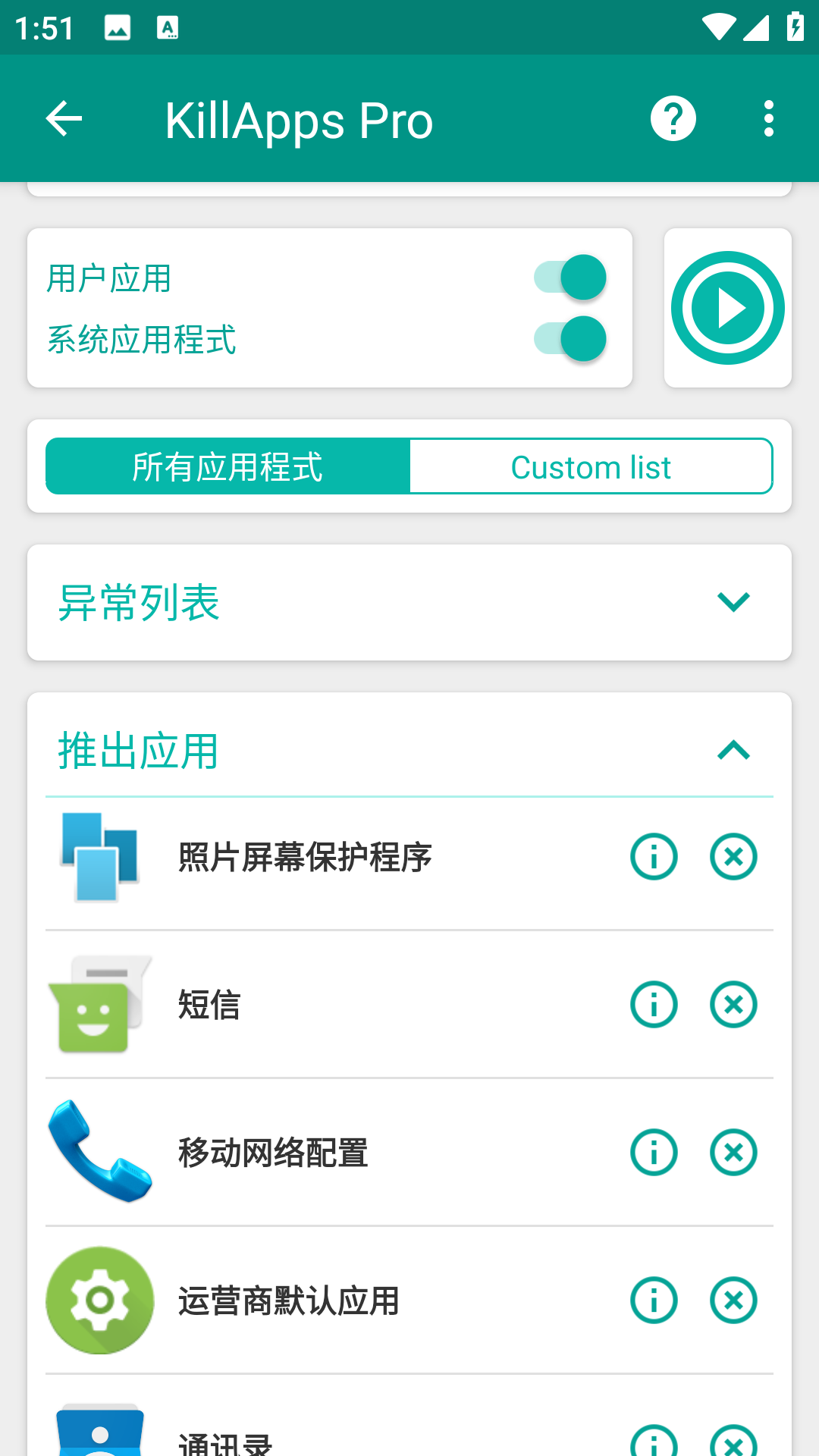View info for 照片屏幕保护程序
The image size is (819, 1456).
point(654,857)
